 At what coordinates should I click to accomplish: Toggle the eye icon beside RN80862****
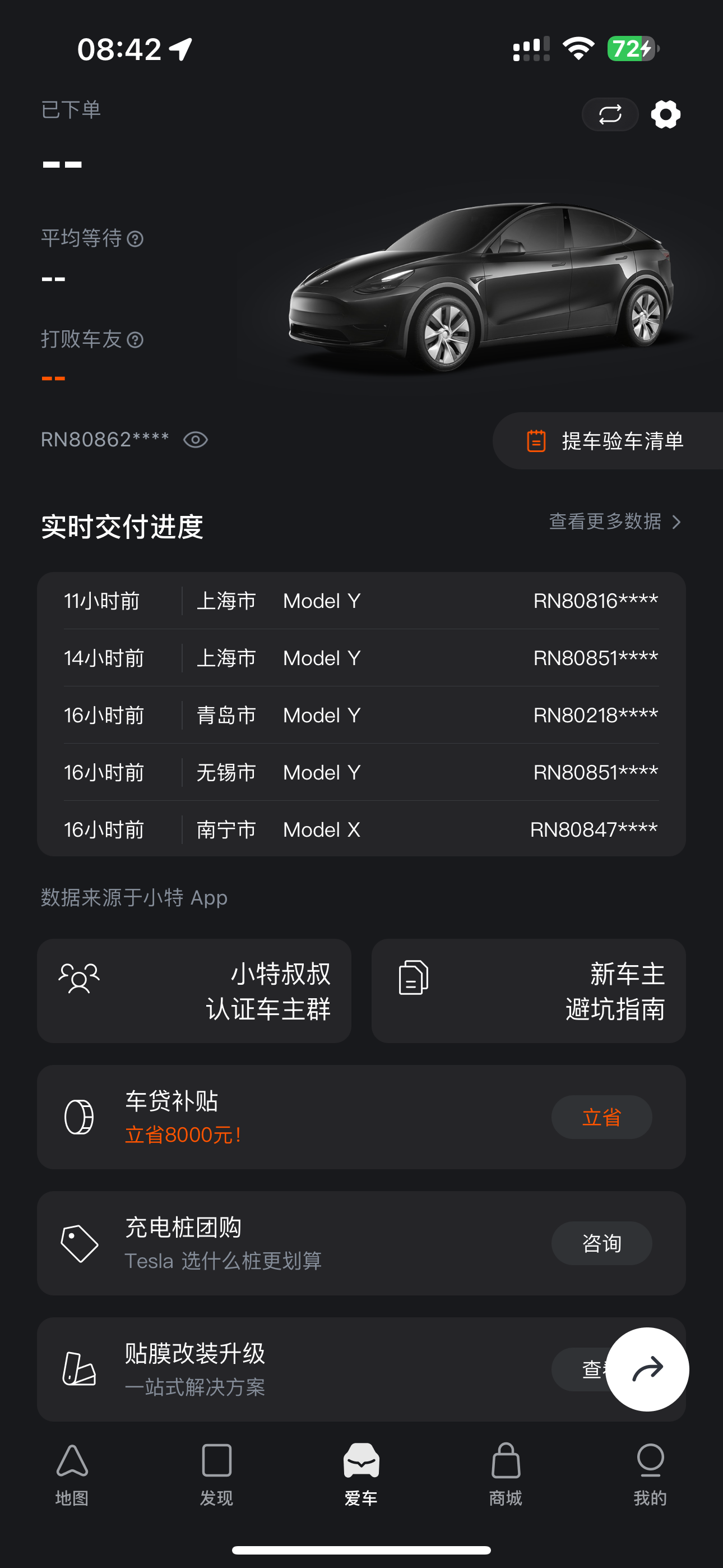pos(196,440)
